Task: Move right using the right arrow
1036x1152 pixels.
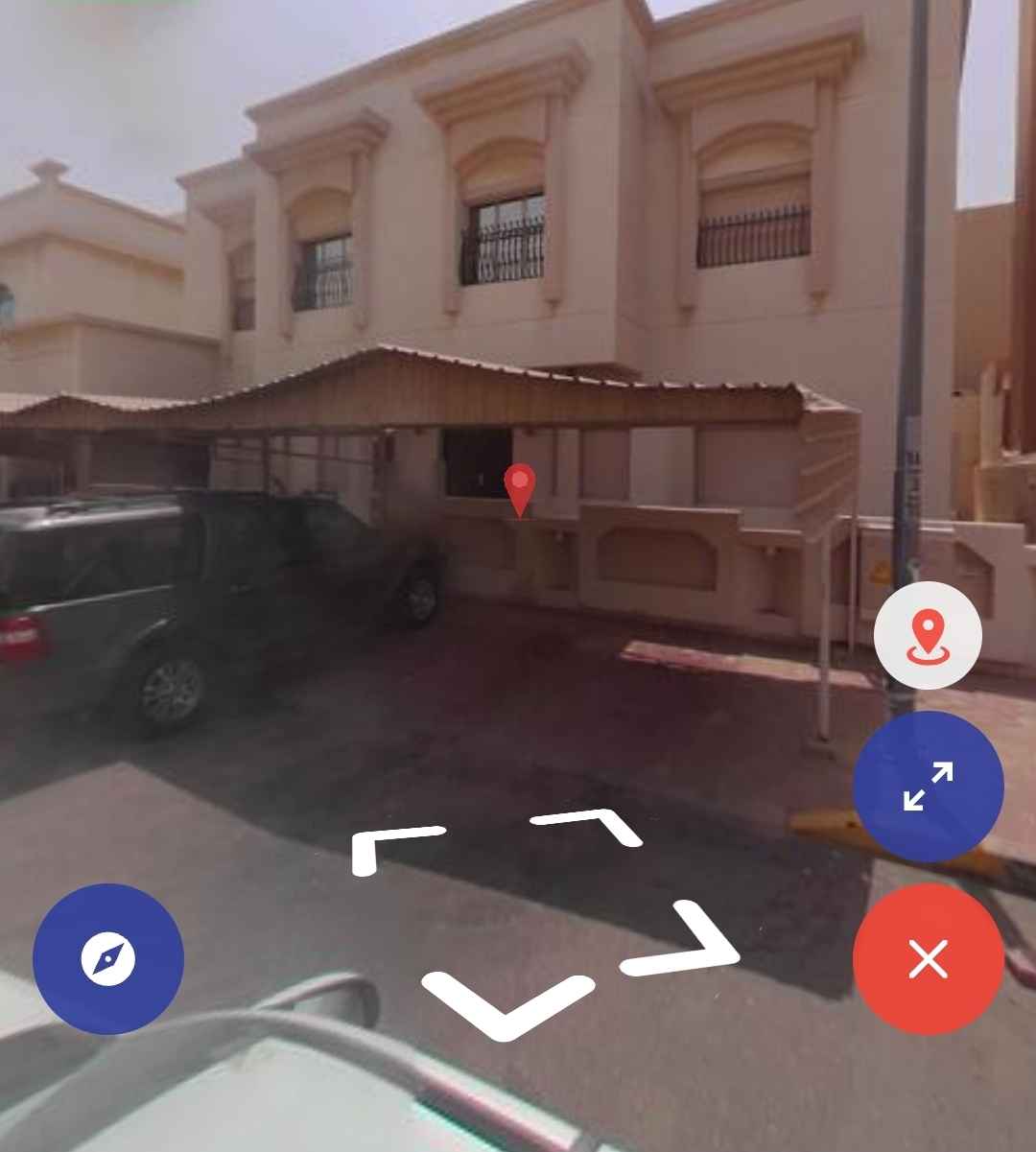Action: coord(686,940)
